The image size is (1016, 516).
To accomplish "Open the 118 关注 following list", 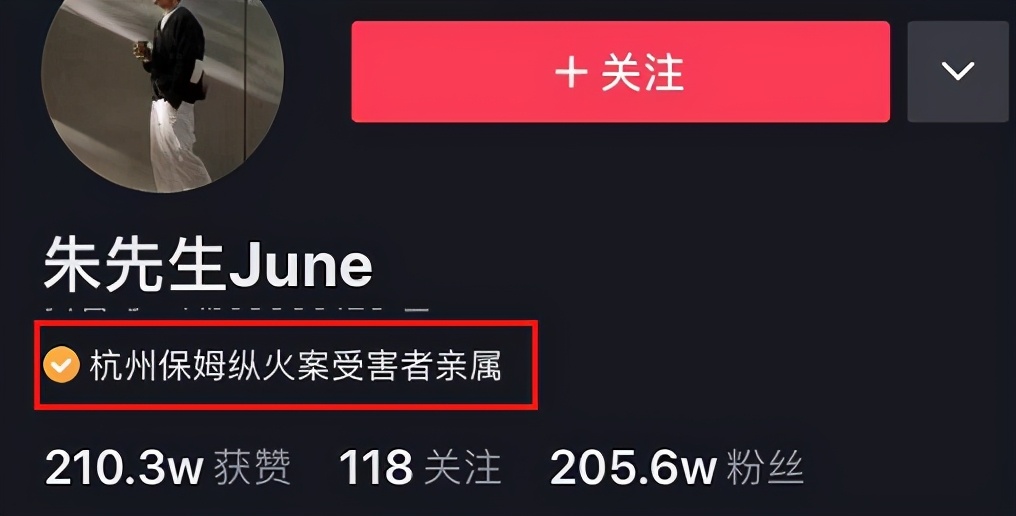I will point(420,467).
